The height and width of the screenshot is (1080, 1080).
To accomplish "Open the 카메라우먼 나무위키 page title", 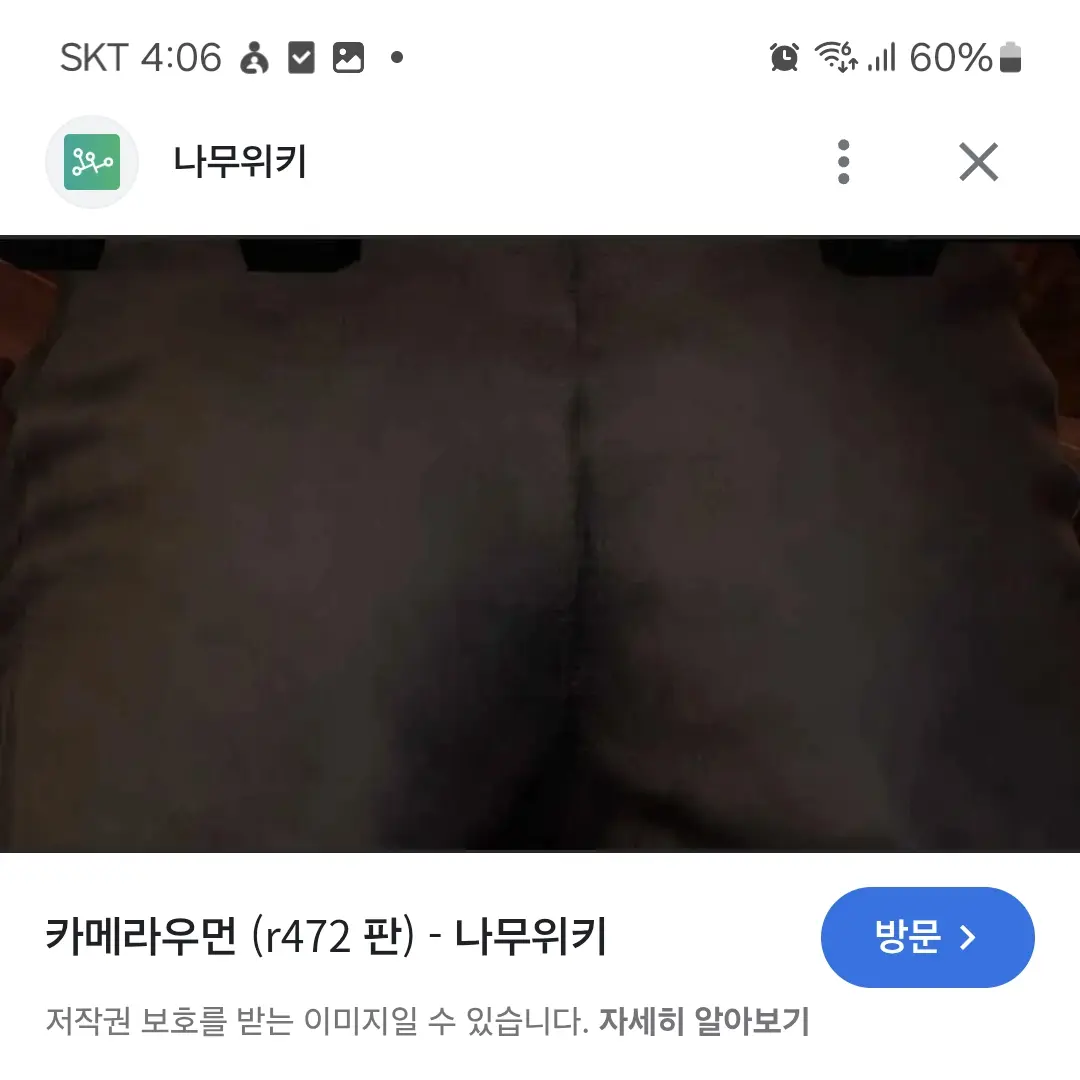I will coord(326,937).
